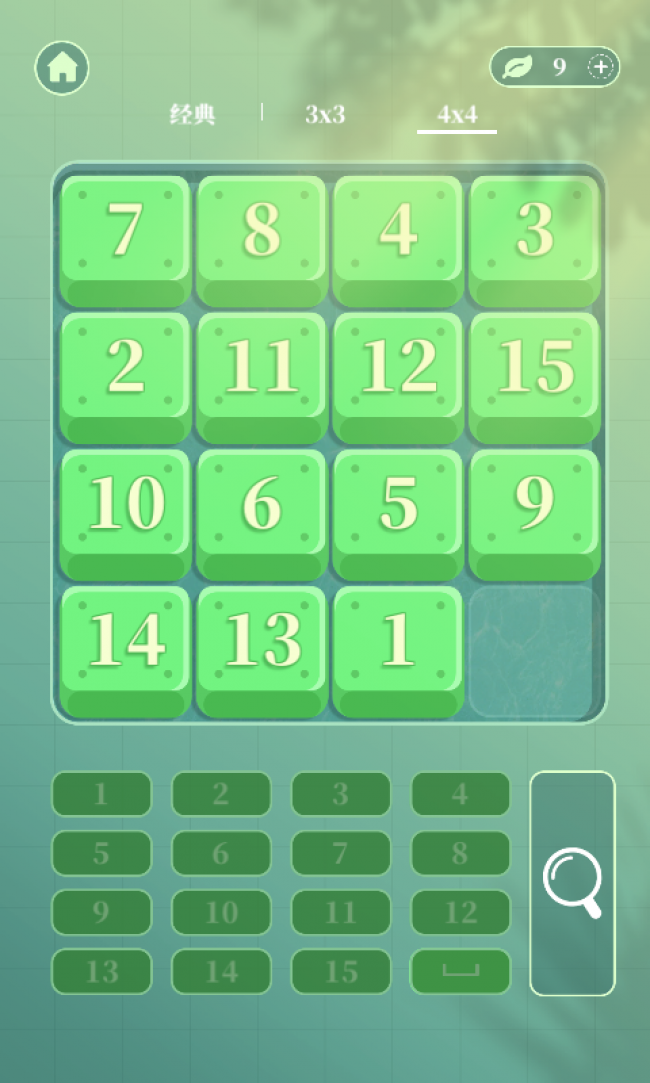Select the blank space key in keypad
The width and height of the screenshot is (650, 1083).
coord(460,971)
